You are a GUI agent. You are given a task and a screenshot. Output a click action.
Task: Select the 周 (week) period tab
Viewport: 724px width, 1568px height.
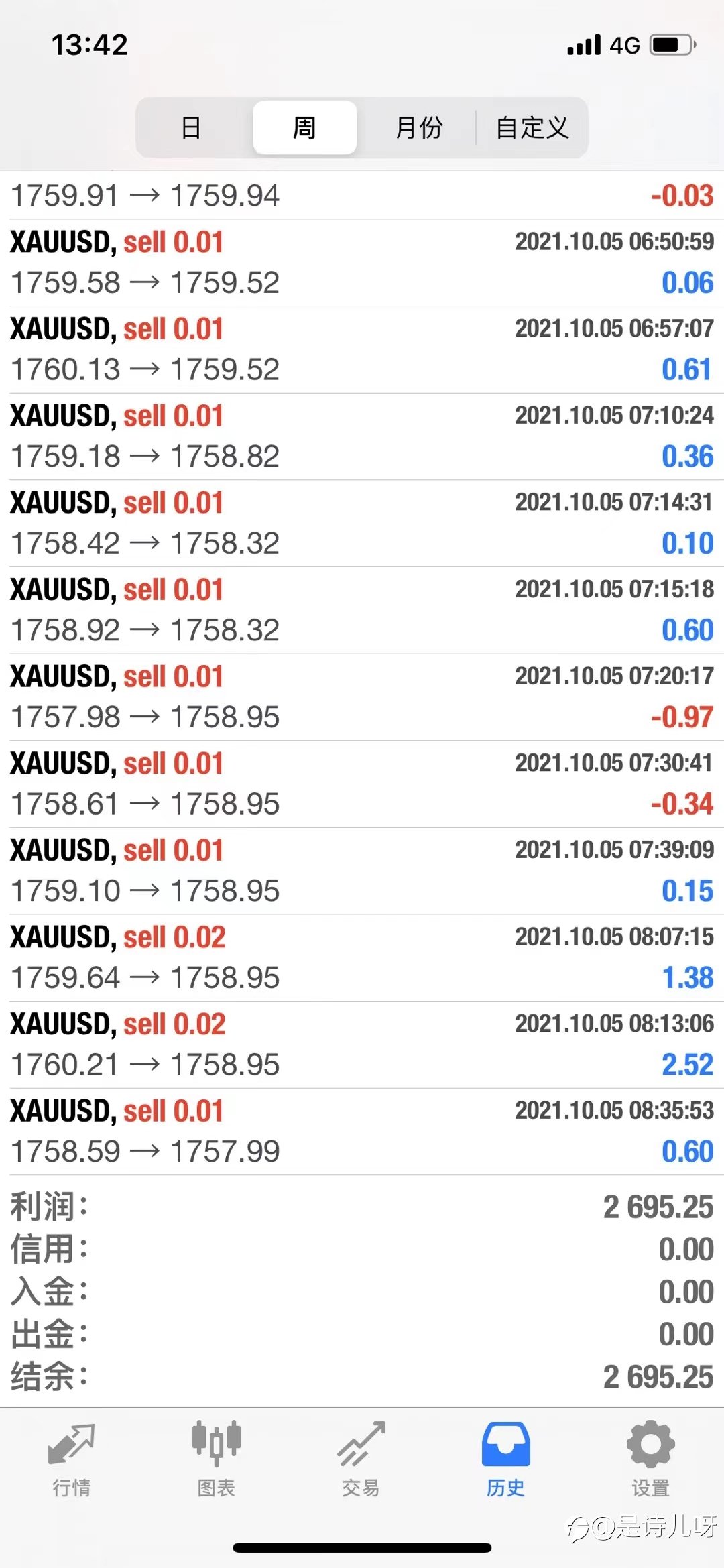(x=304, y=127)
